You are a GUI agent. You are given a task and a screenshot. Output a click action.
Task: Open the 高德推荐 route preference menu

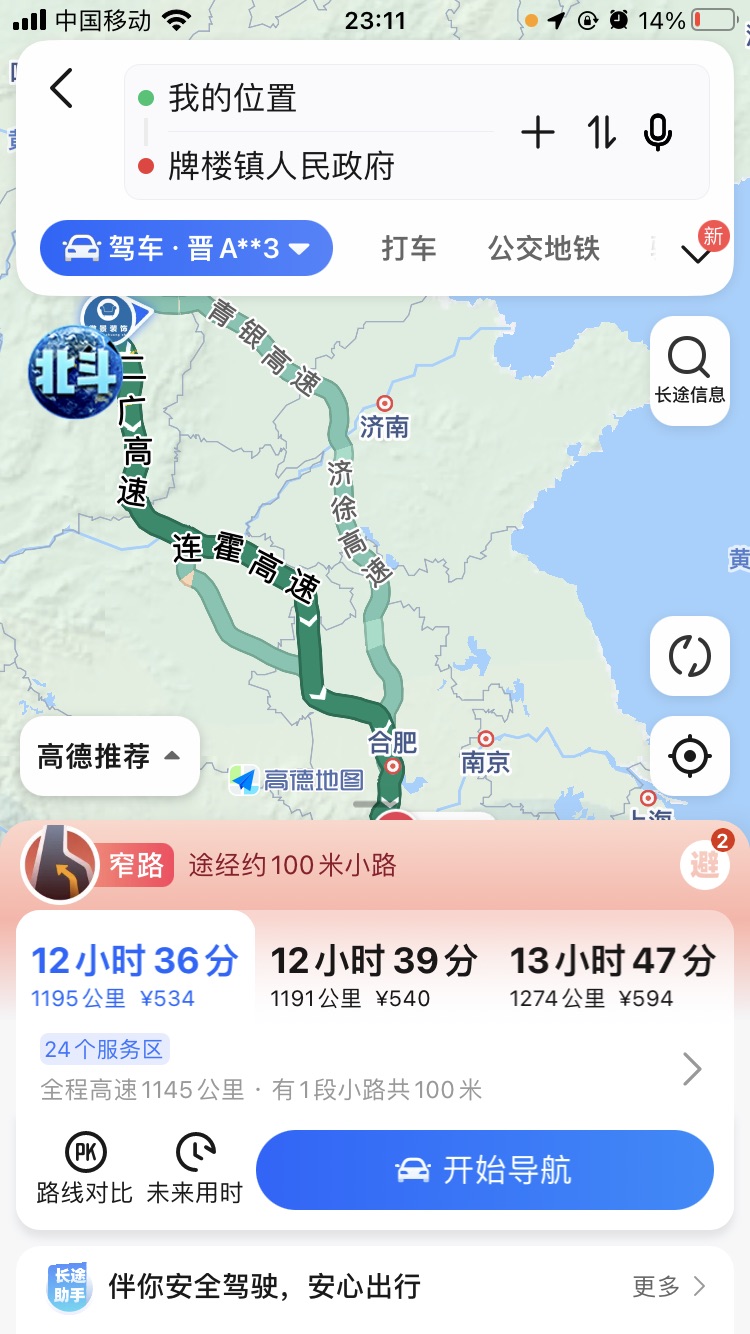coord(109,756)
